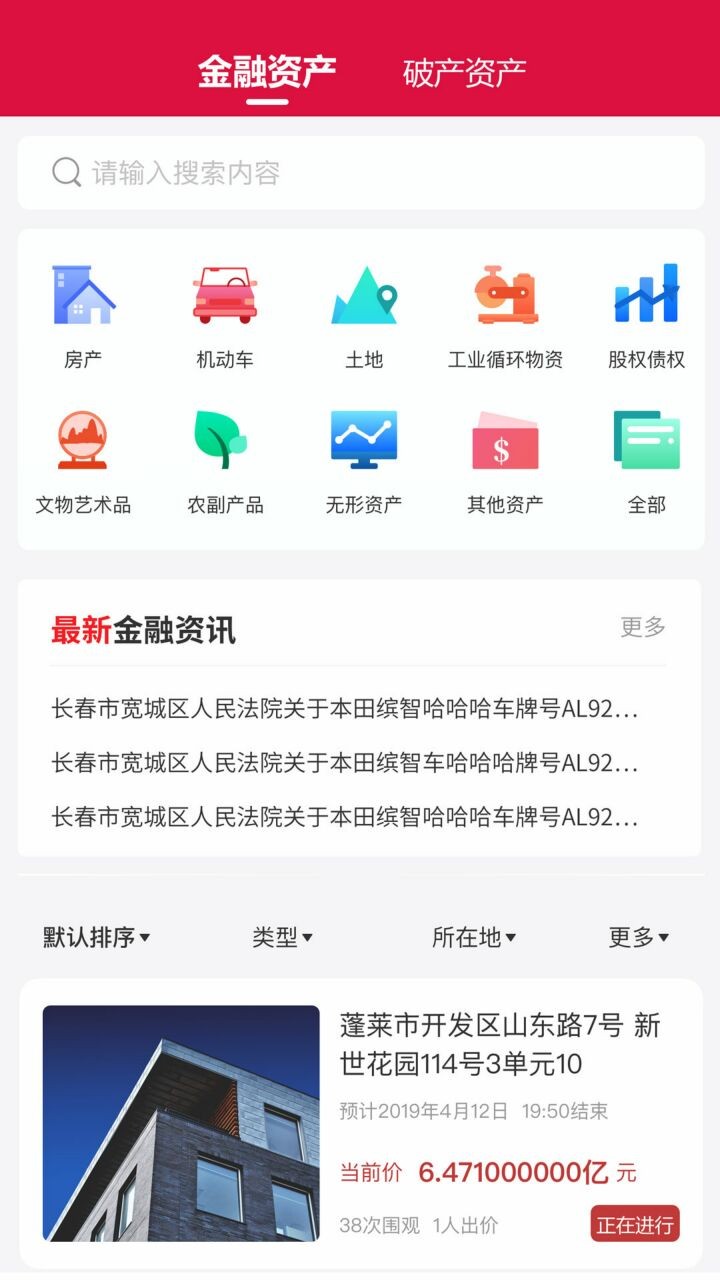Switch to the 破产资产 tab
This screenshot has width=720, height=1280.
(x=460, y=69)
